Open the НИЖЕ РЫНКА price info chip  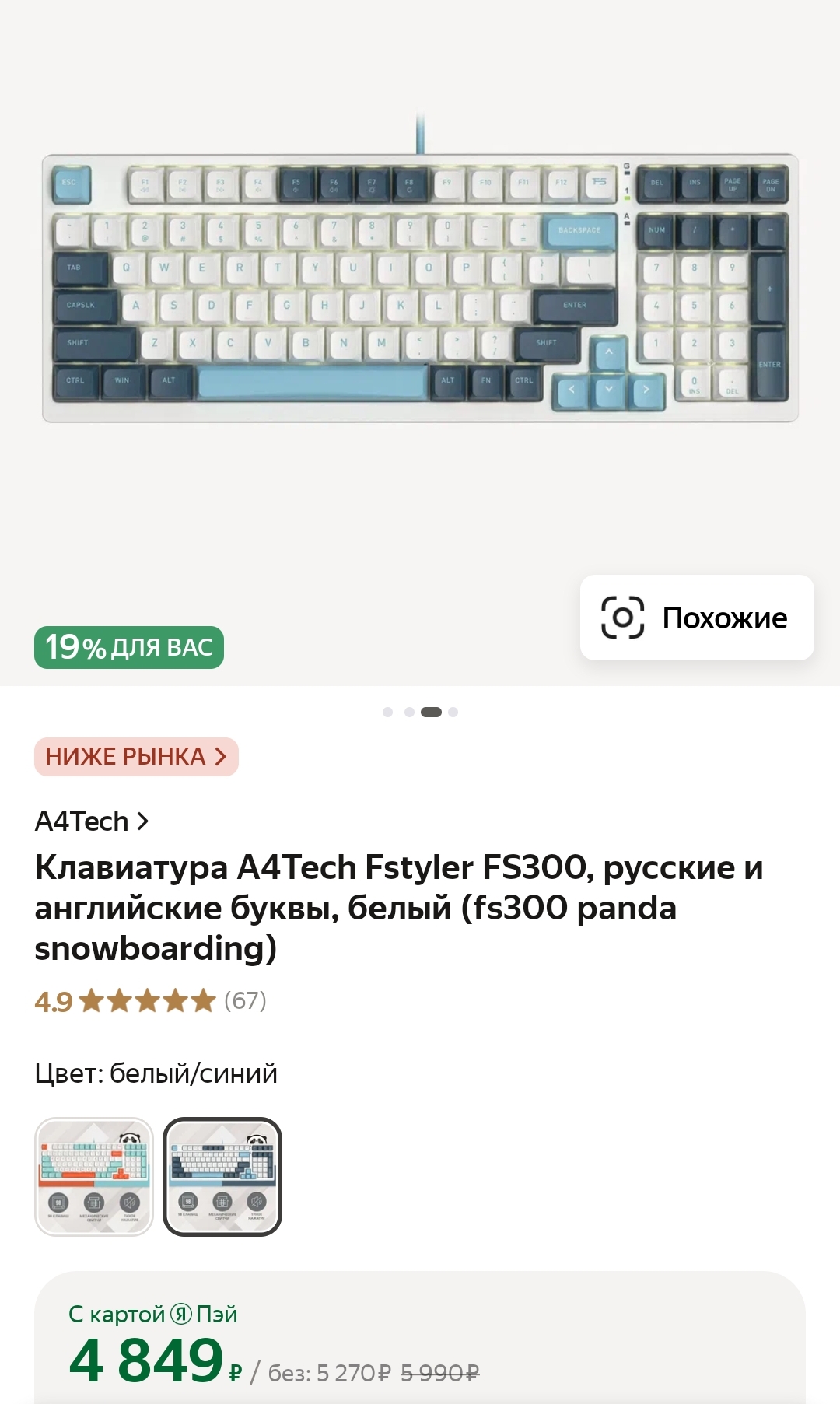[x=136, y=756]
